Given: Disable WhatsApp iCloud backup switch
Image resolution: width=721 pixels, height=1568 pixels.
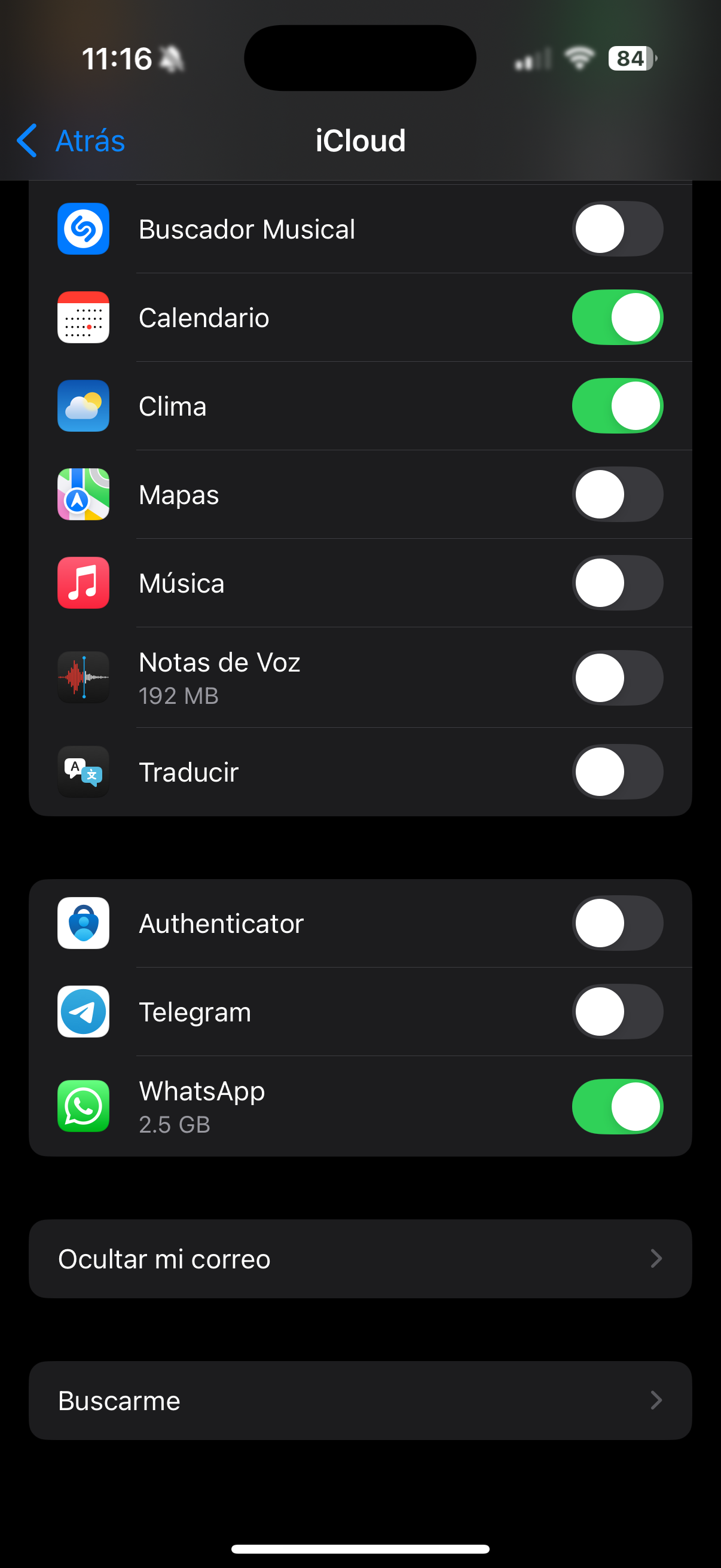Looking at the screenshot, I should (617, 1106).
